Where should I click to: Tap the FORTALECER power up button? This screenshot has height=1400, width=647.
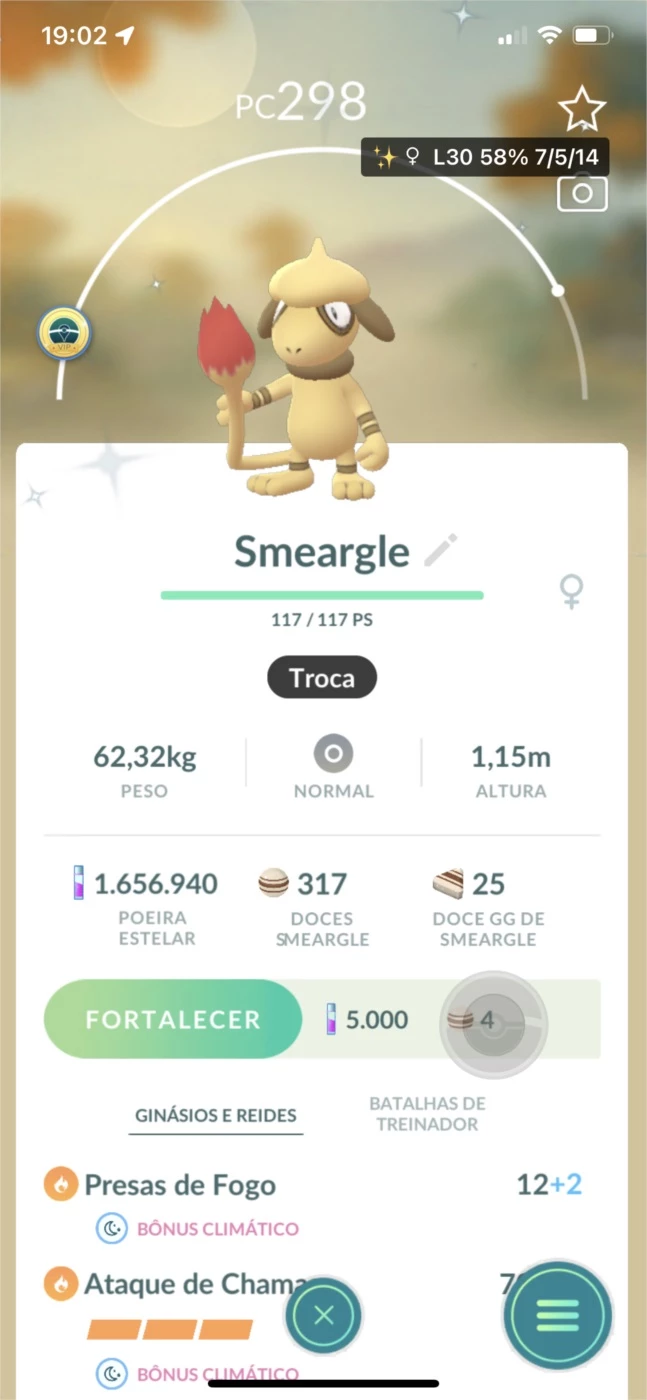(x=173, y=1019)
